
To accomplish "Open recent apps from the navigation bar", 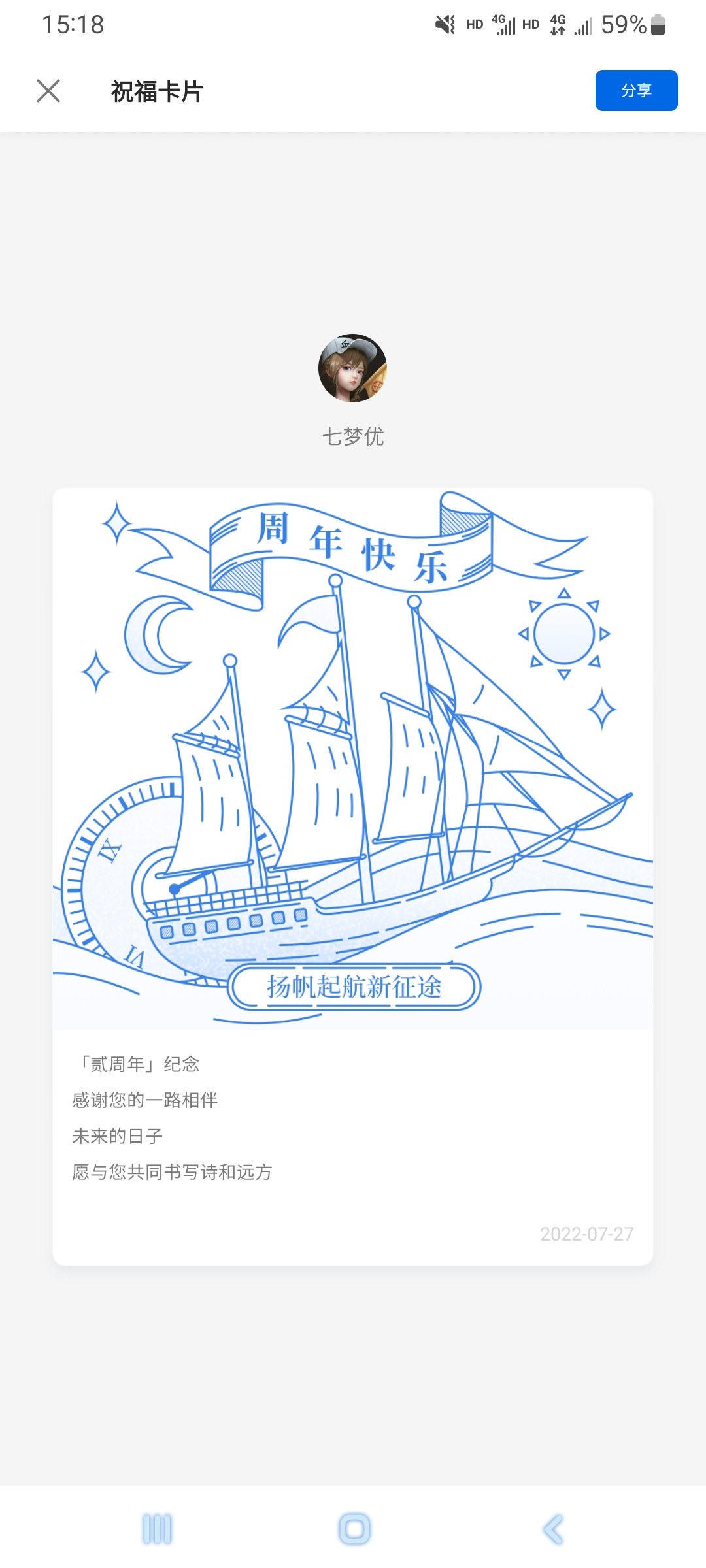I will point(157,1529).
